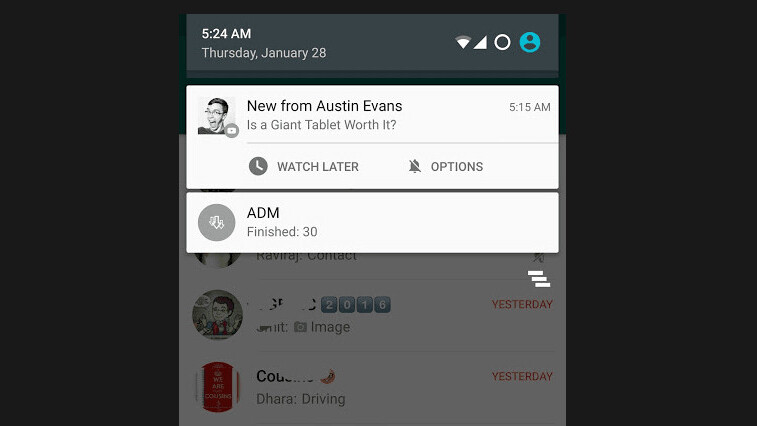Clear all notifications
The width and height of the screenshot is (757, 426).
[x=539, y=279]
